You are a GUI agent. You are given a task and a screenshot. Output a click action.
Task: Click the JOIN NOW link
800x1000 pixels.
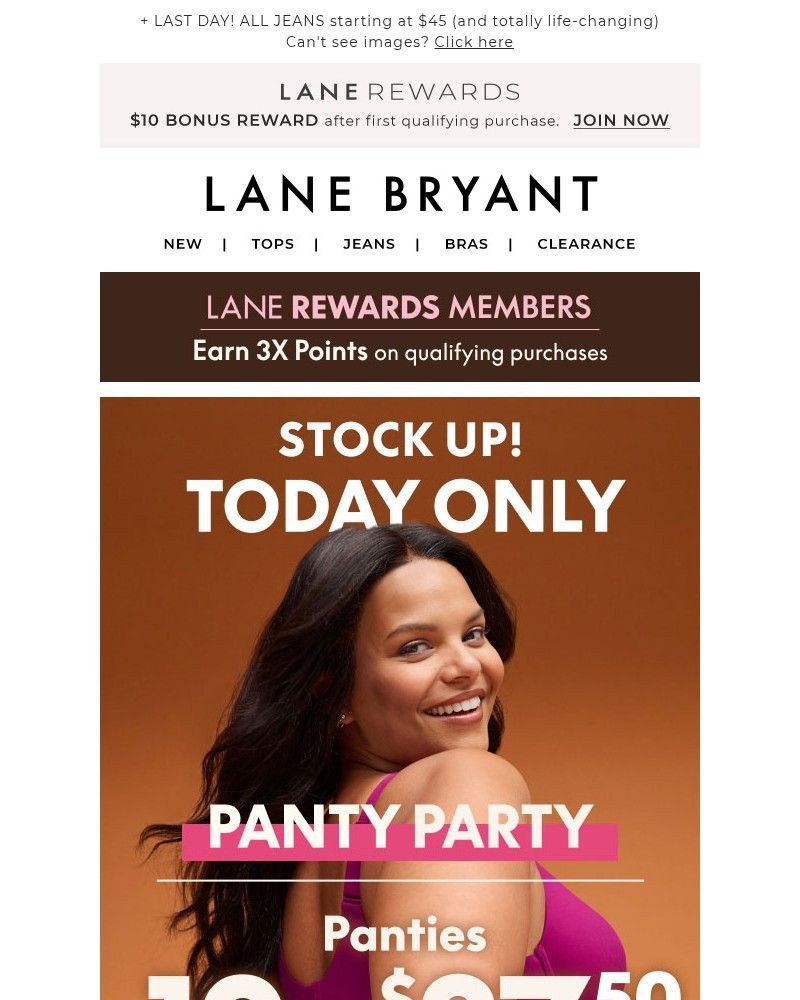621,120
